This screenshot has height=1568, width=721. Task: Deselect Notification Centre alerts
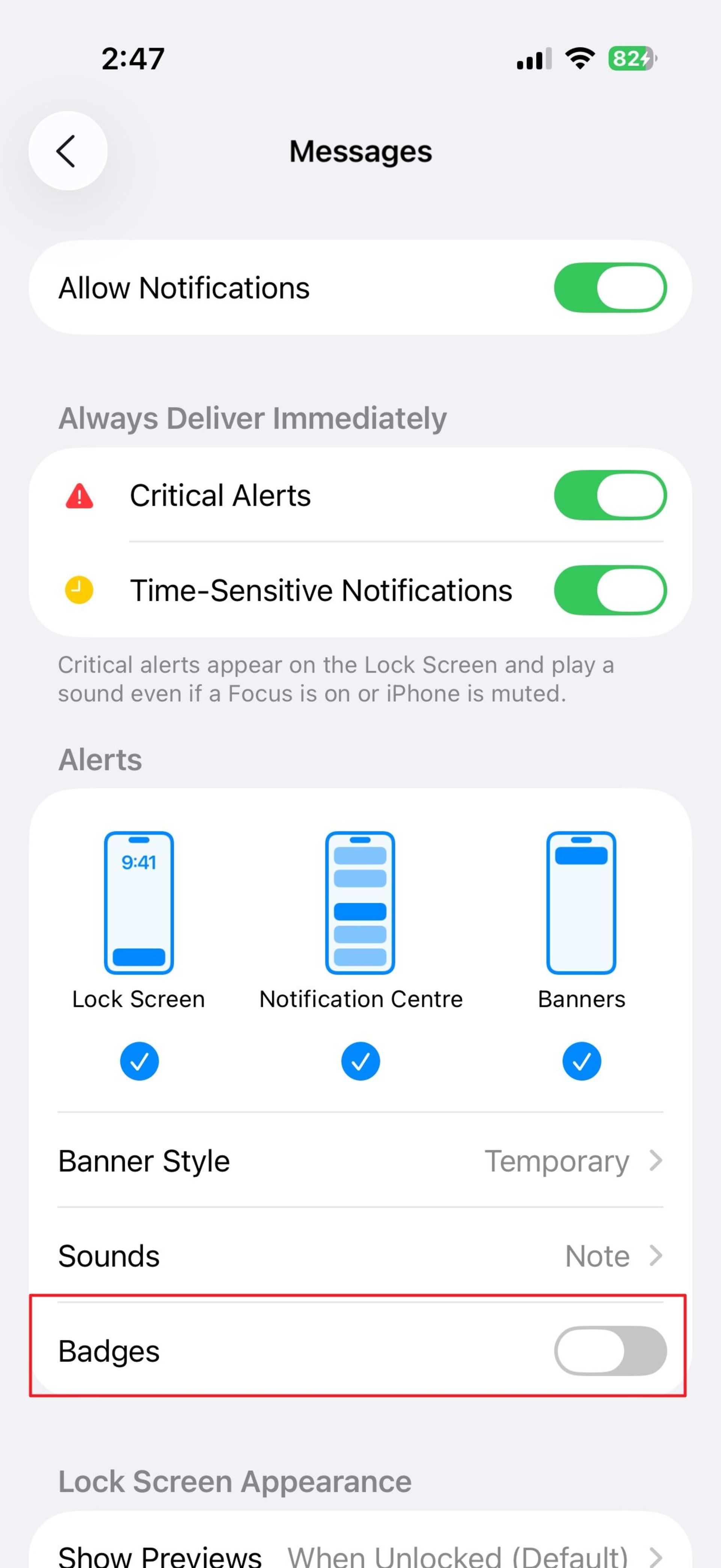(361, 1061)
